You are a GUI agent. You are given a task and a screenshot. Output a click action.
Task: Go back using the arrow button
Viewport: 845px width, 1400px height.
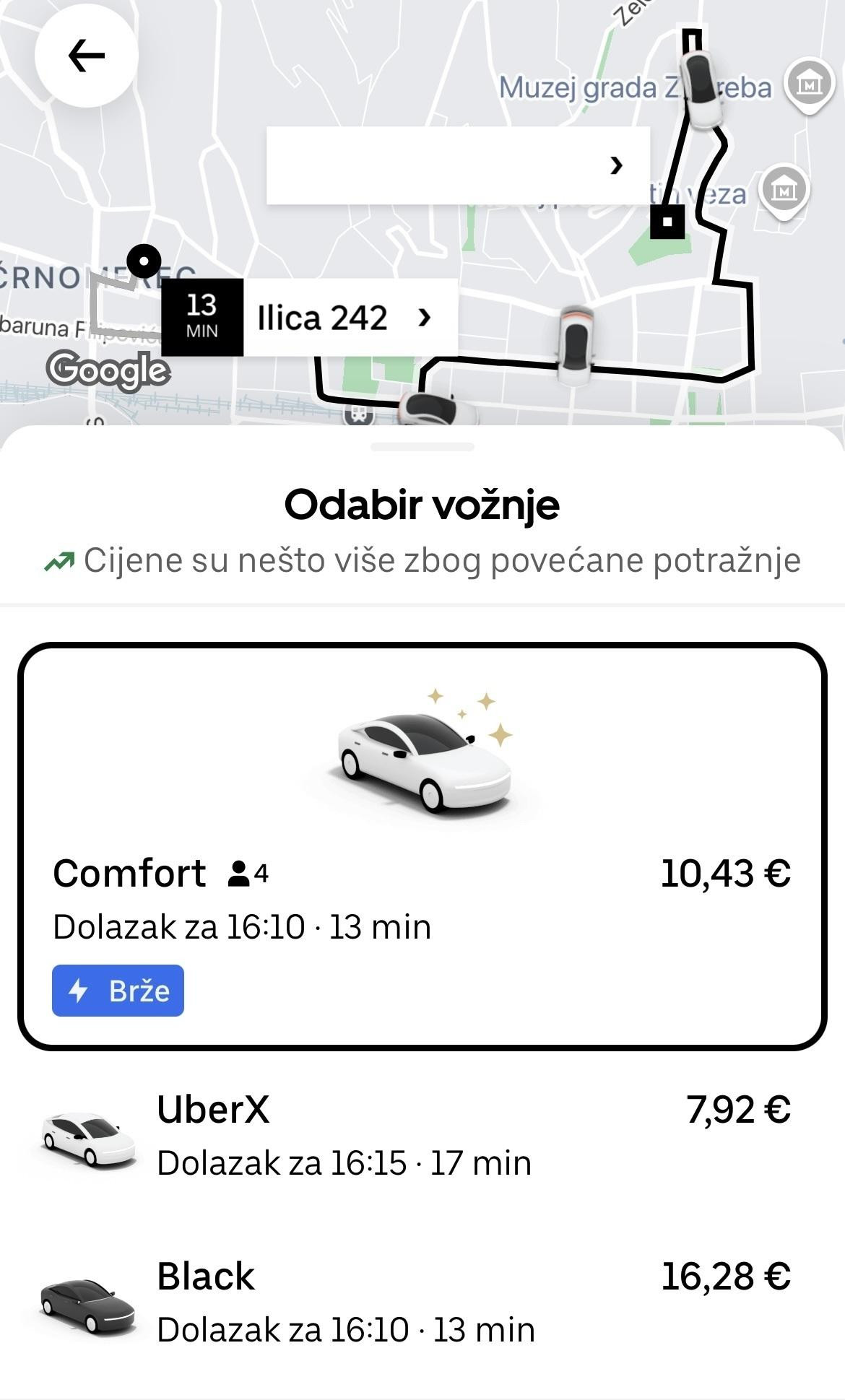point(87,56)
